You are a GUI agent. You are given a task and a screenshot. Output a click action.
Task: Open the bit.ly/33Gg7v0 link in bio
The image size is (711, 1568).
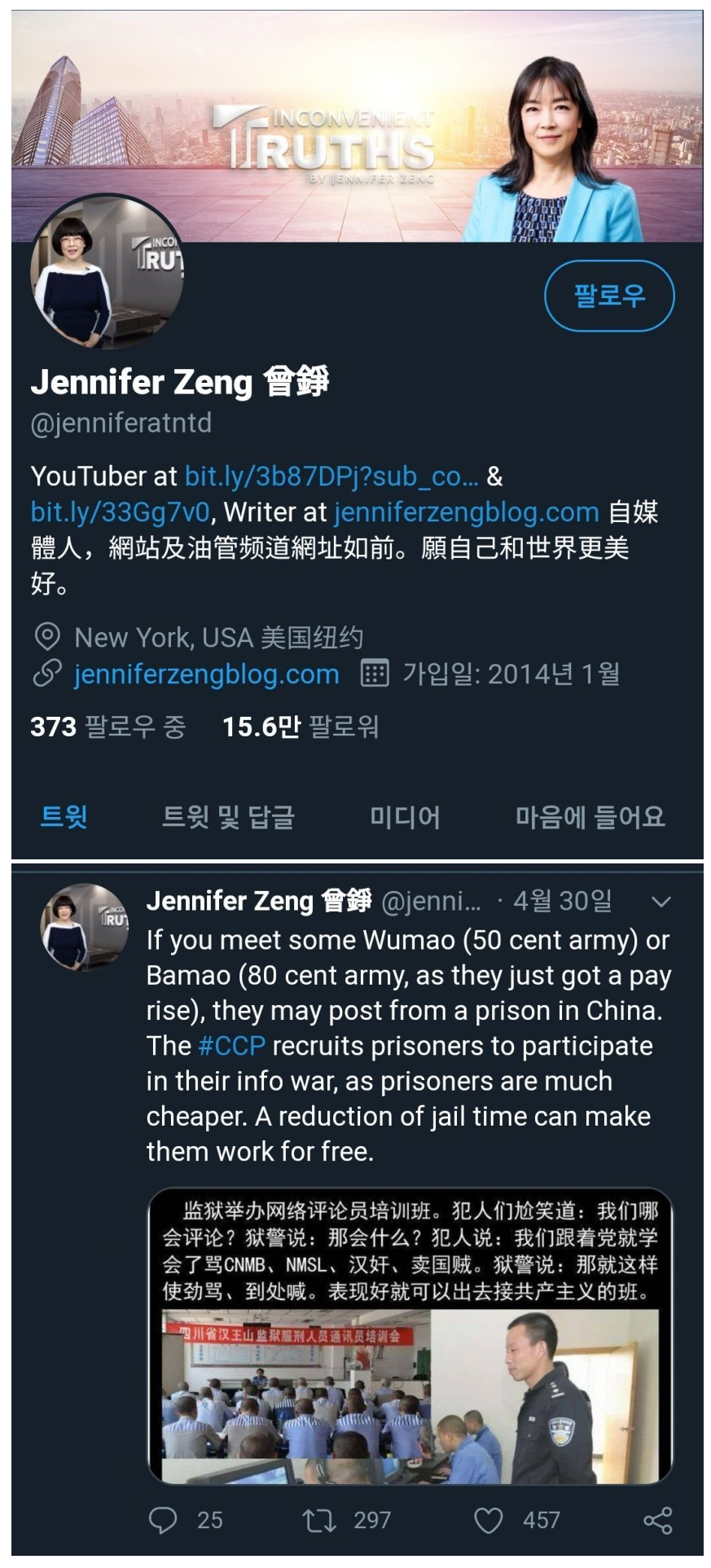click(x=120, y=512)
